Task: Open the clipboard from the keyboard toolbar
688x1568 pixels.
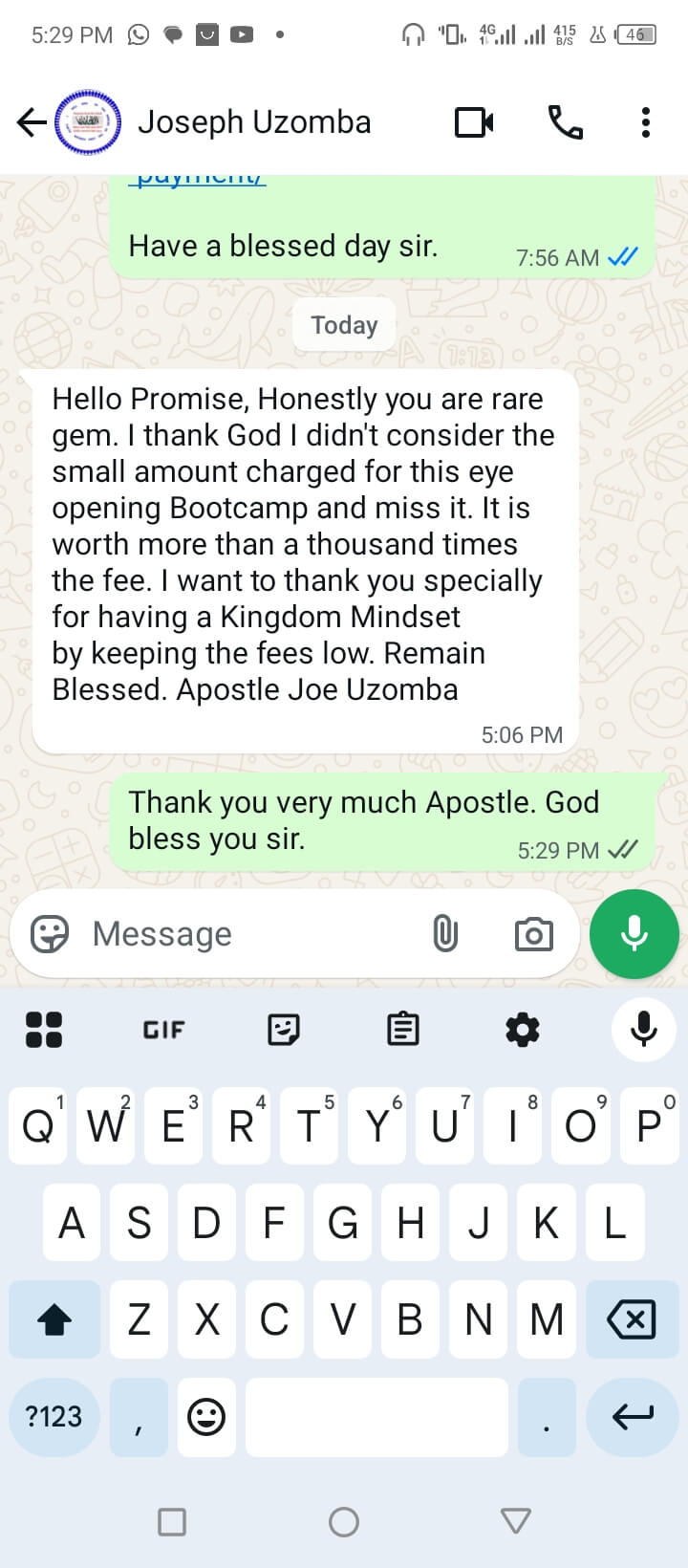Action: [402, 1030]
